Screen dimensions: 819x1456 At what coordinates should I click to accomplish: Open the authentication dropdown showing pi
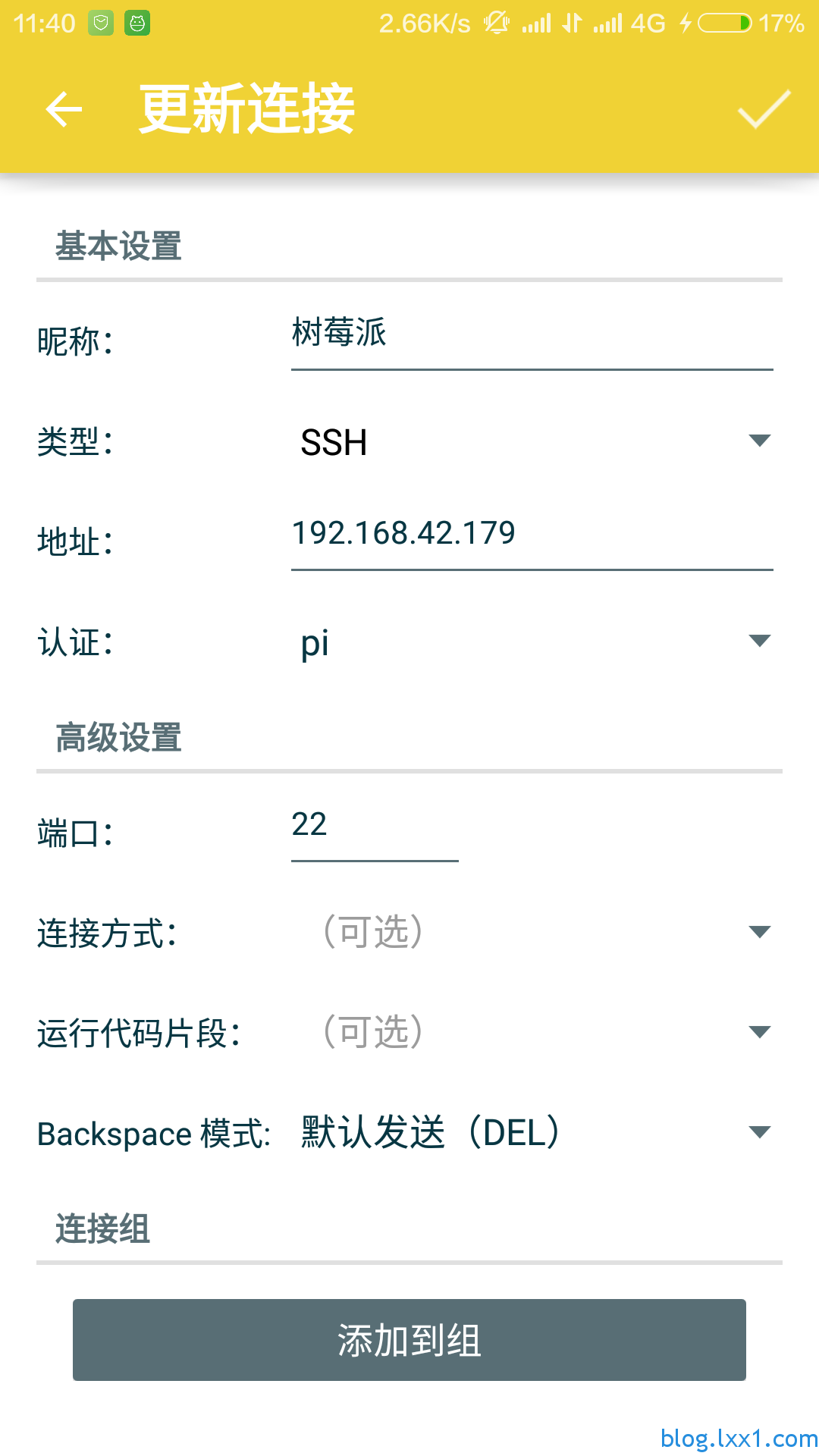coord(532,642)
